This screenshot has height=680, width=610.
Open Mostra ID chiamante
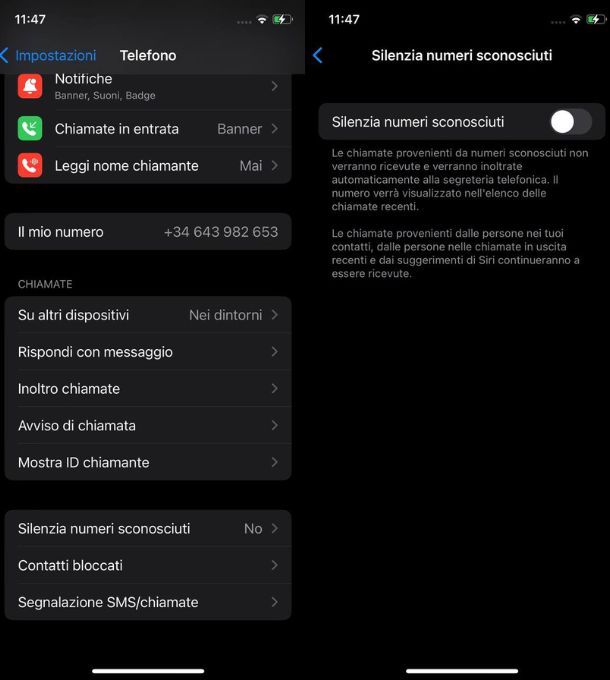point(147,463)
